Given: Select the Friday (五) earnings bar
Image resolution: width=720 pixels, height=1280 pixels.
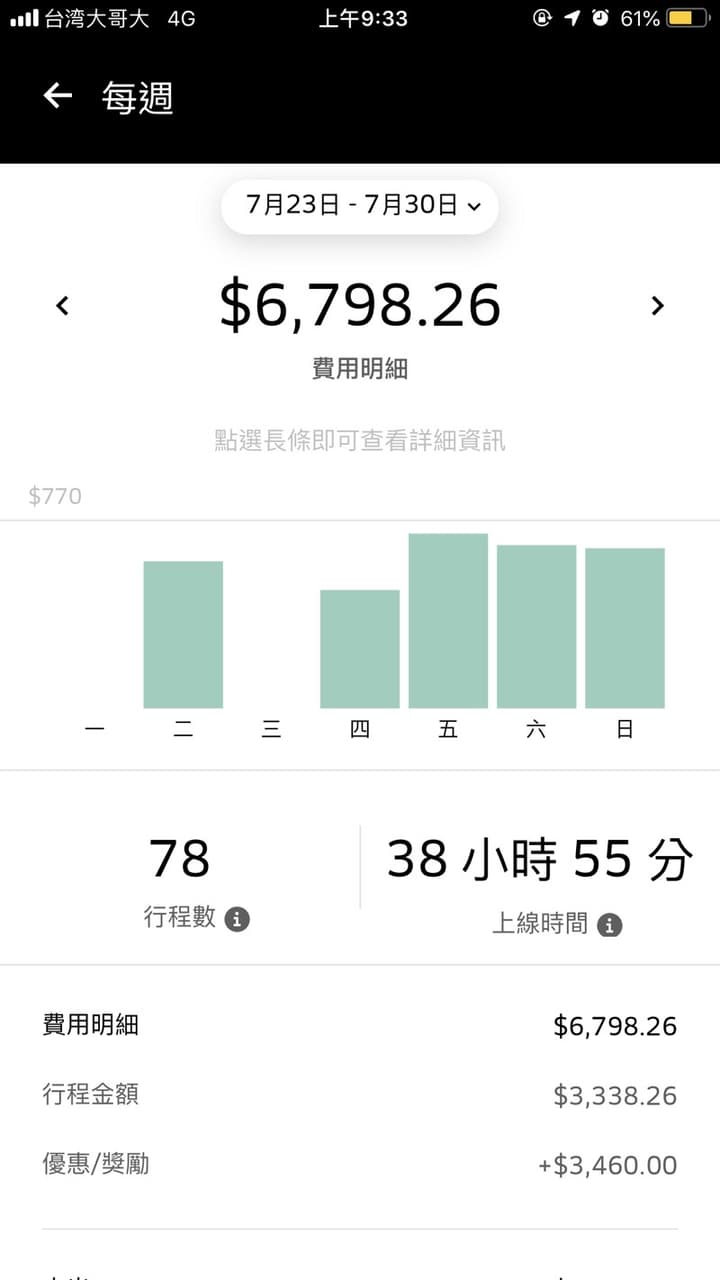Looking at the screenshot, I should 448,621.
